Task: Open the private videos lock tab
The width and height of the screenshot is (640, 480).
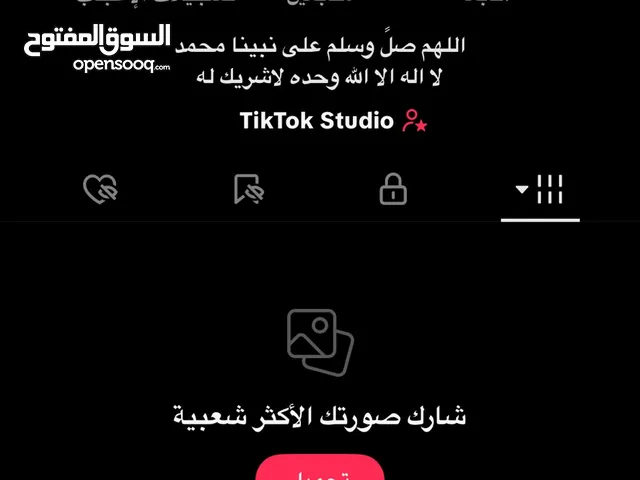Action: [393, 189]
